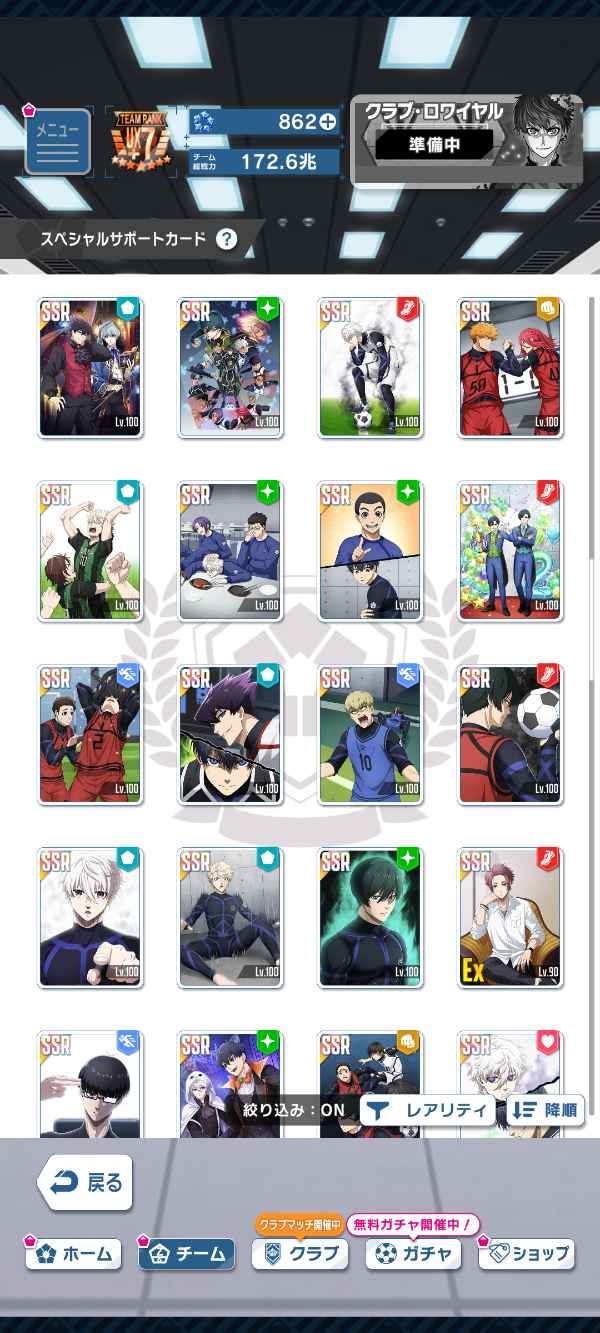Toggle the 降順 sort order
This screenshot has width=600, height=1333.
(545, 1110)
